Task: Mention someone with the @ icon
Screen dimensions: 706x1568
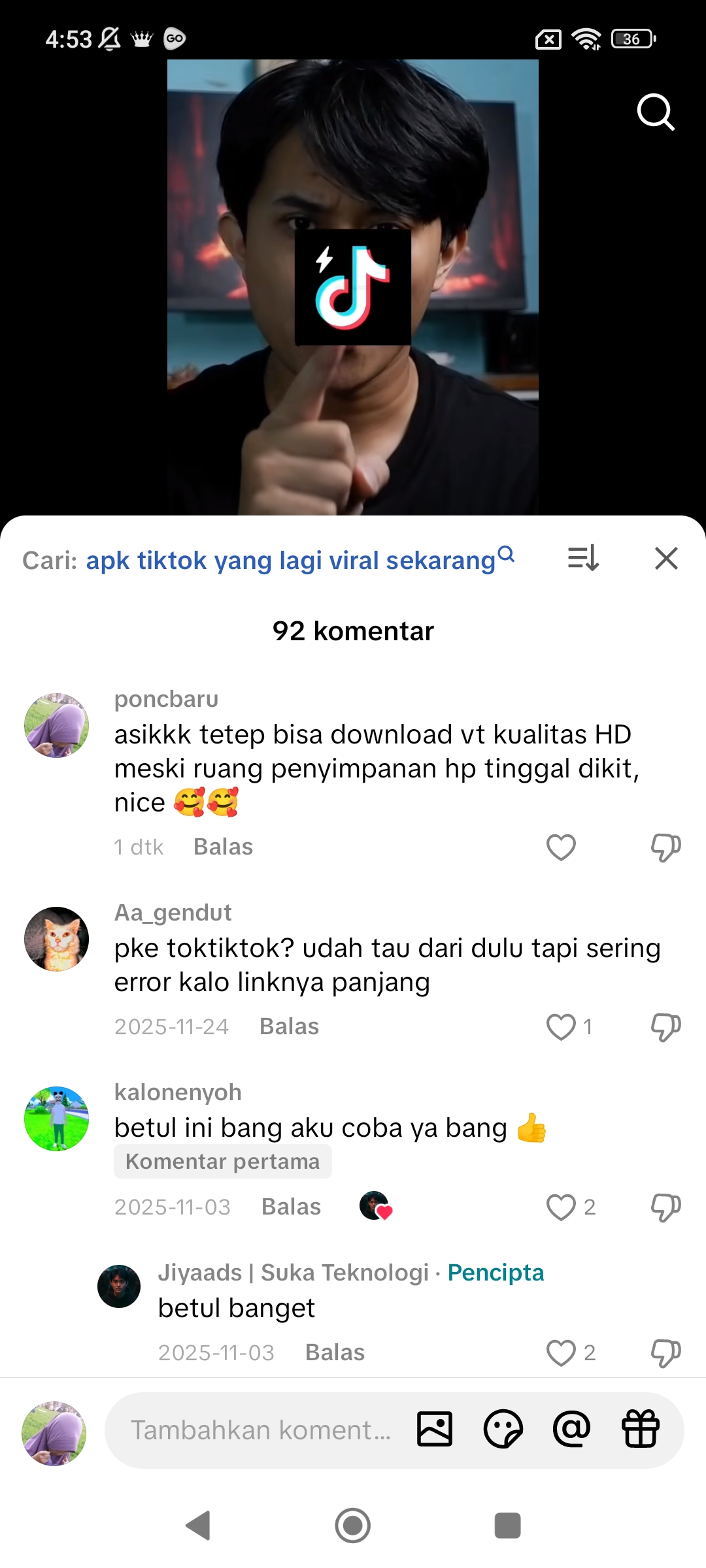Action: click(571, 1429)
